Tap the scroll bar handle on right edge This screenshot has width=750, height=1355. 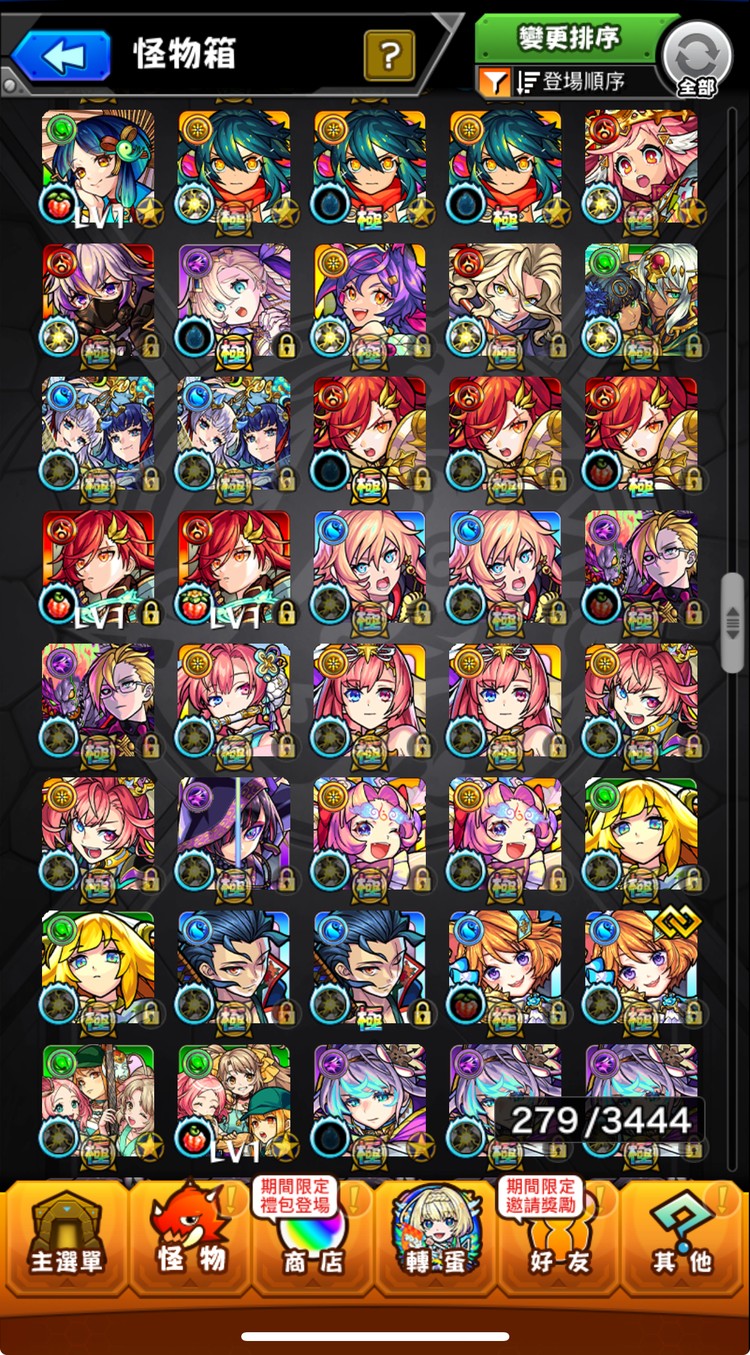point(733,622)
